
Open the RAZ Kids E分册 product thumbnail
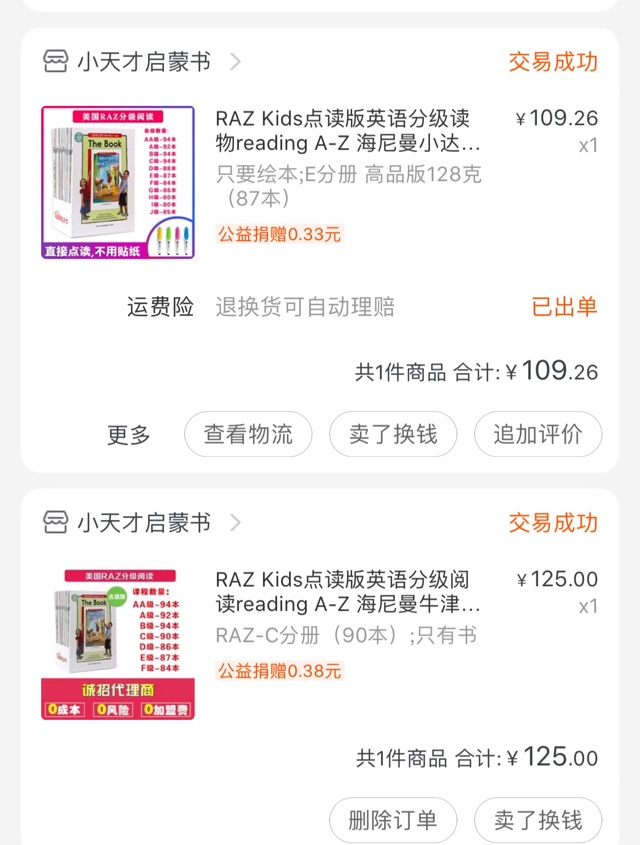click(x=117, y=181)
